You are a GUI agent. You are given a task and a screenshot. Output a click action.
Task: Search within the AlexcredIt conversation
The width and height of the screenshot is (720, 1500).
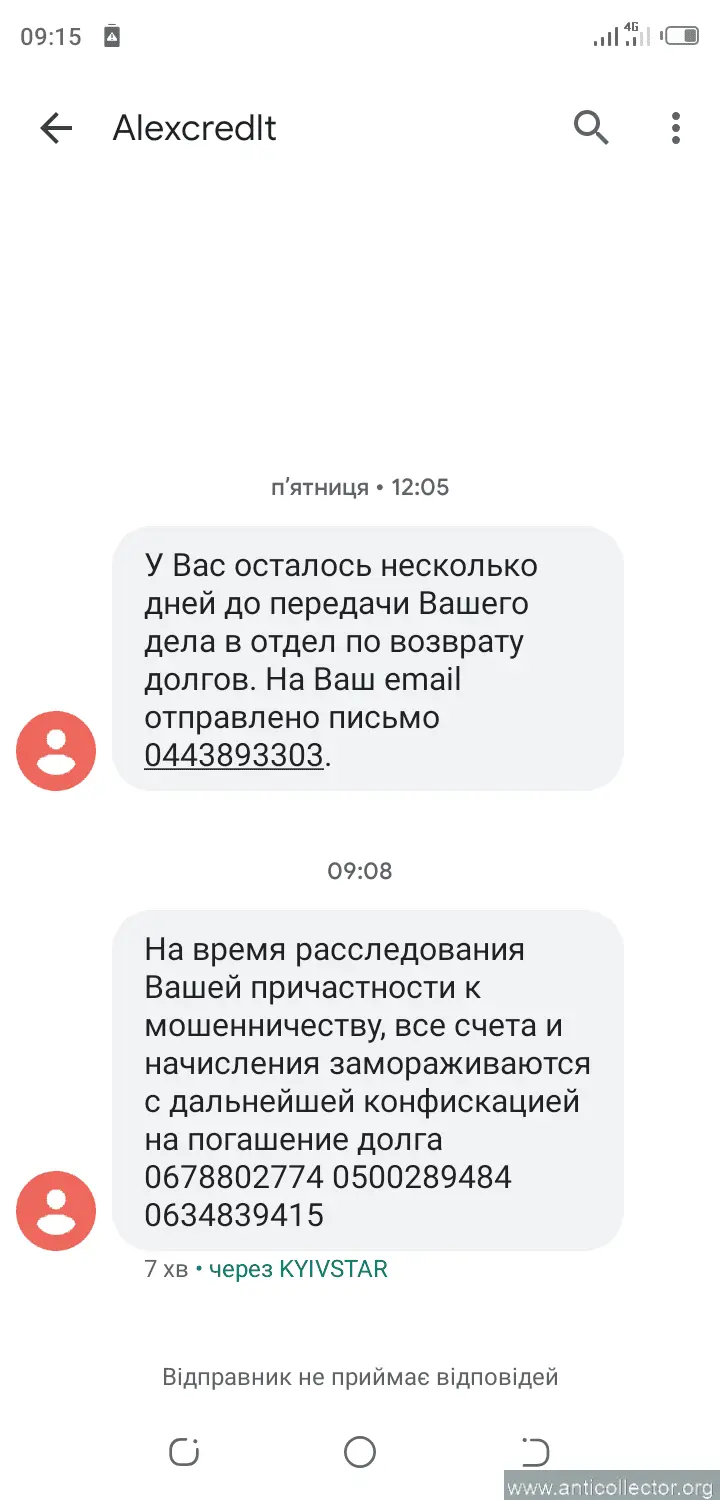tap(591, 128)
